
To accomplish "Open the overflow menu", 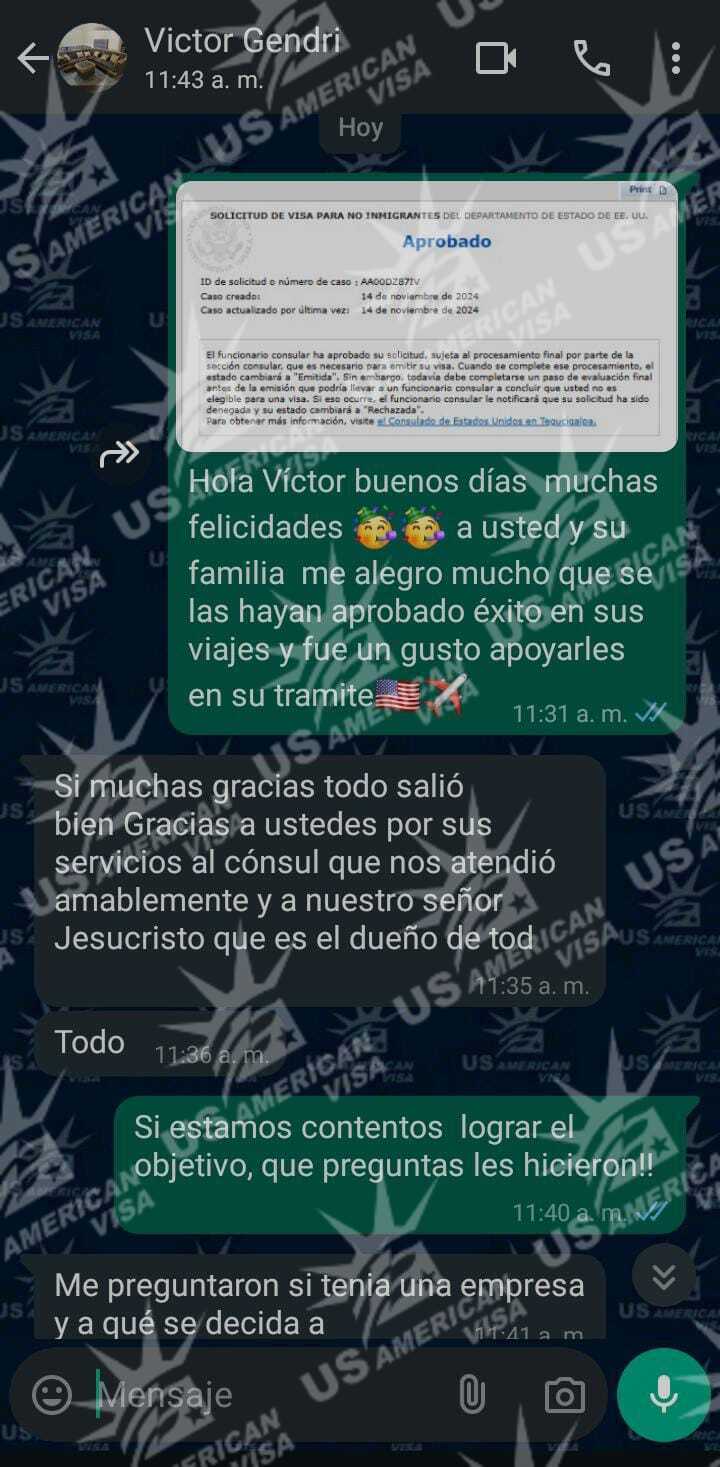I will (676, 59).
